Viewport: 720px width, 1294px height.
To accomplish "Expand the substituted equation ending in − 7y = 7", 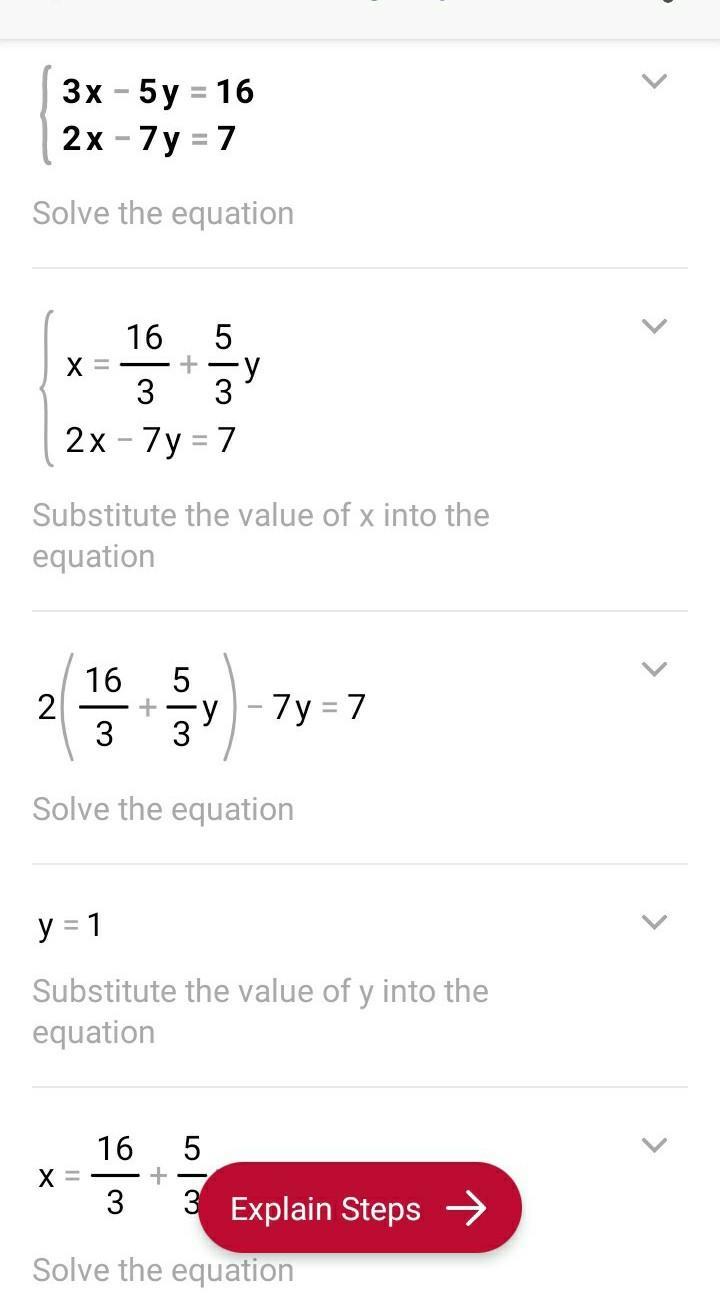I will [653, 669].
